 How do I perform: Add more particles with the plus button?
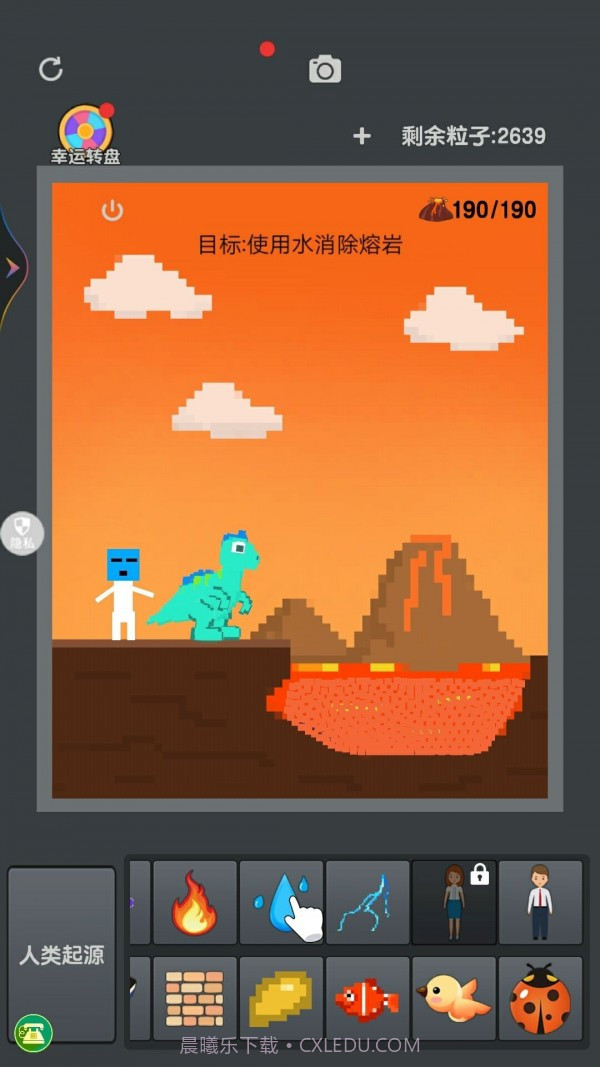click(x=362, y=136)
